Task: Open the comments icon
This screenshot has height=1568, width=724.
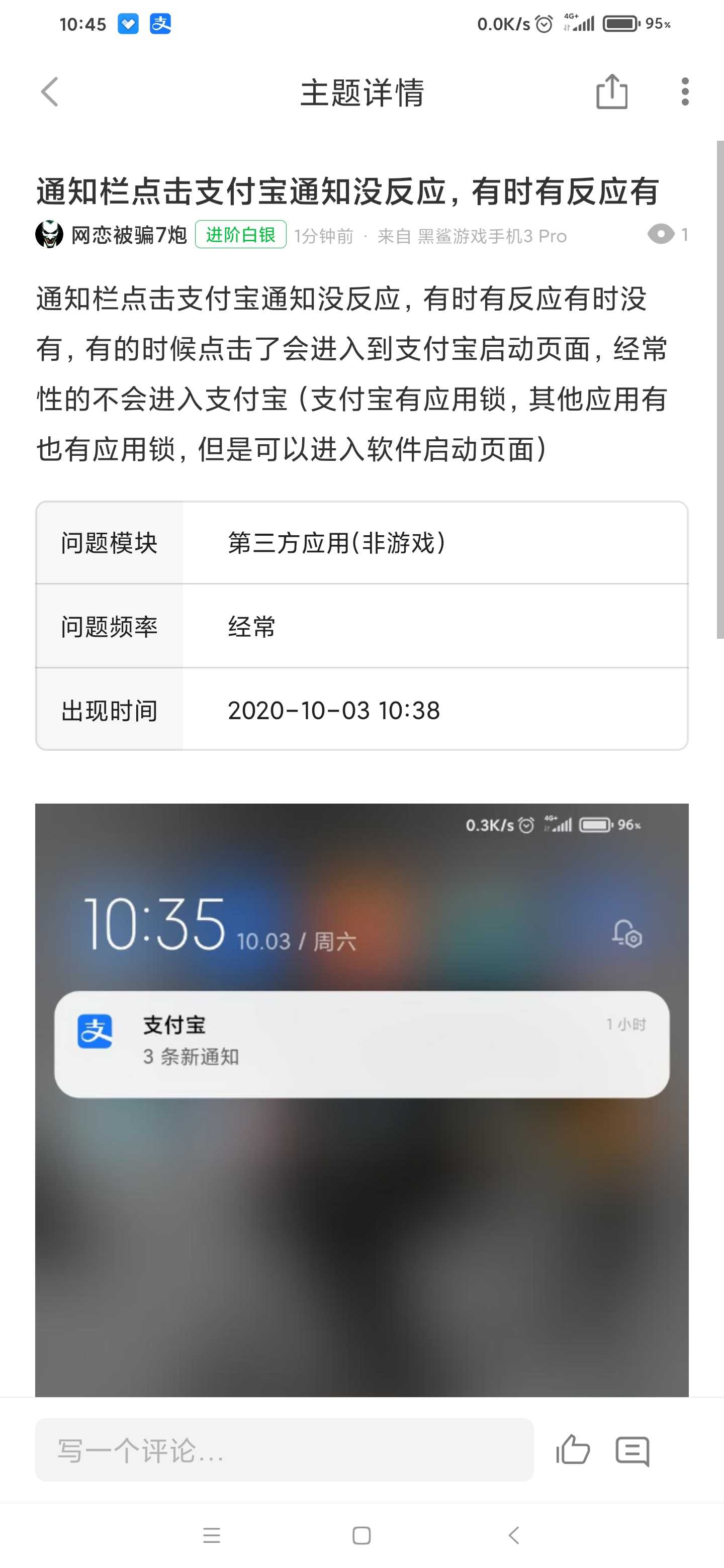Action: click(x=632, y=1450)
